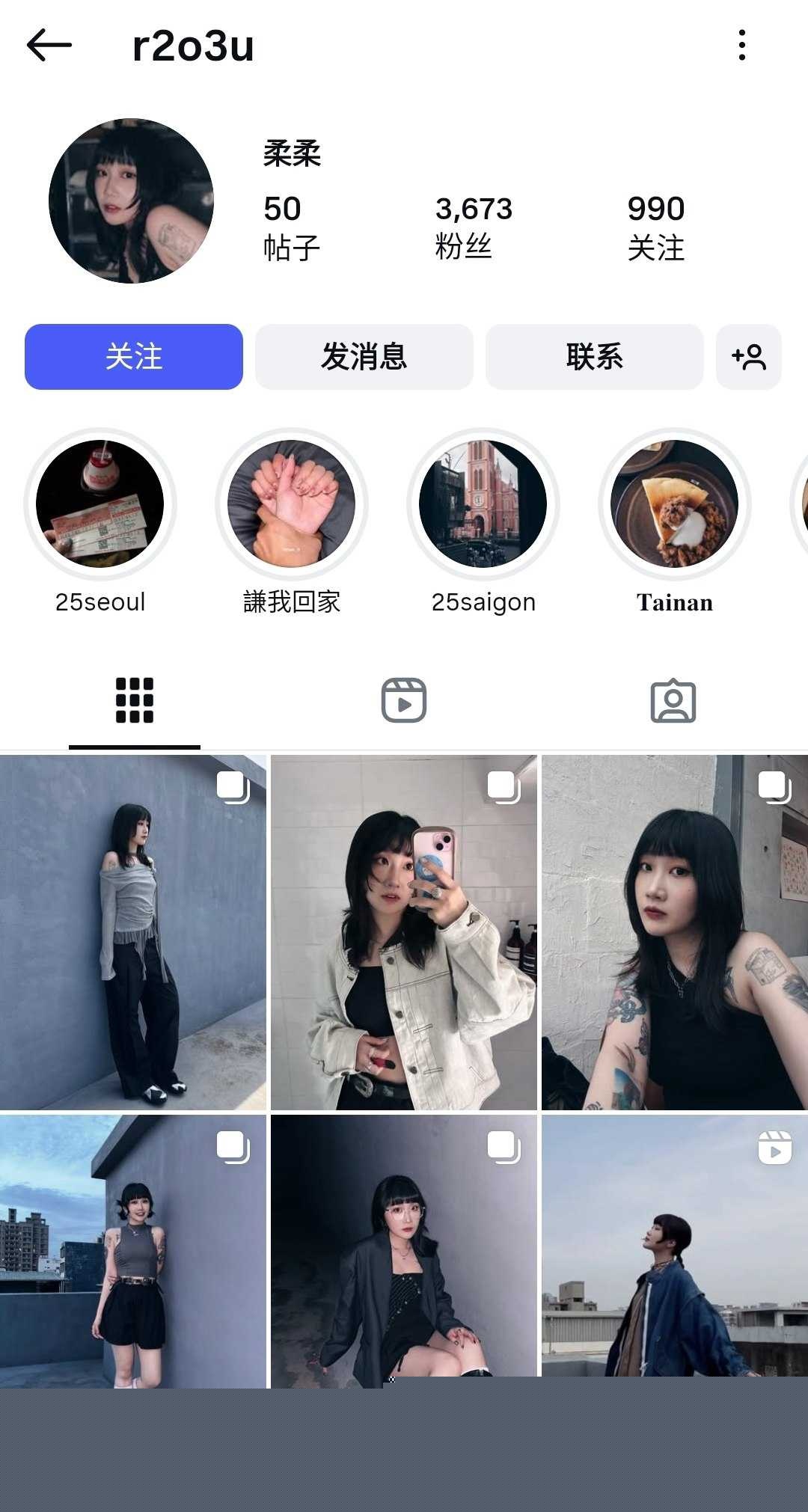
Task: Click the 关注 follow button
Action: 134,358
